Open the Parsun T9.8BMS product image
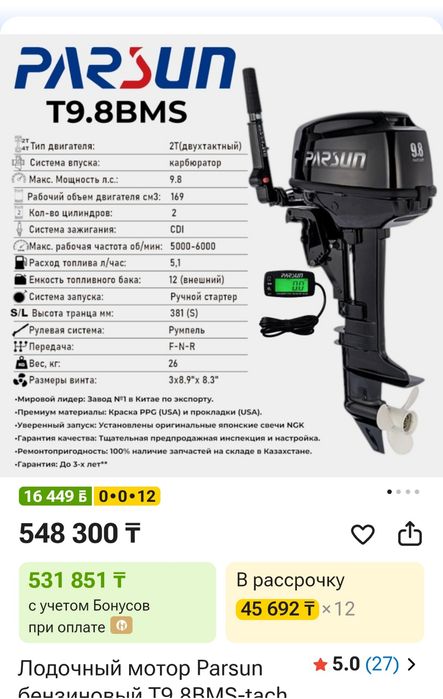 222,256
